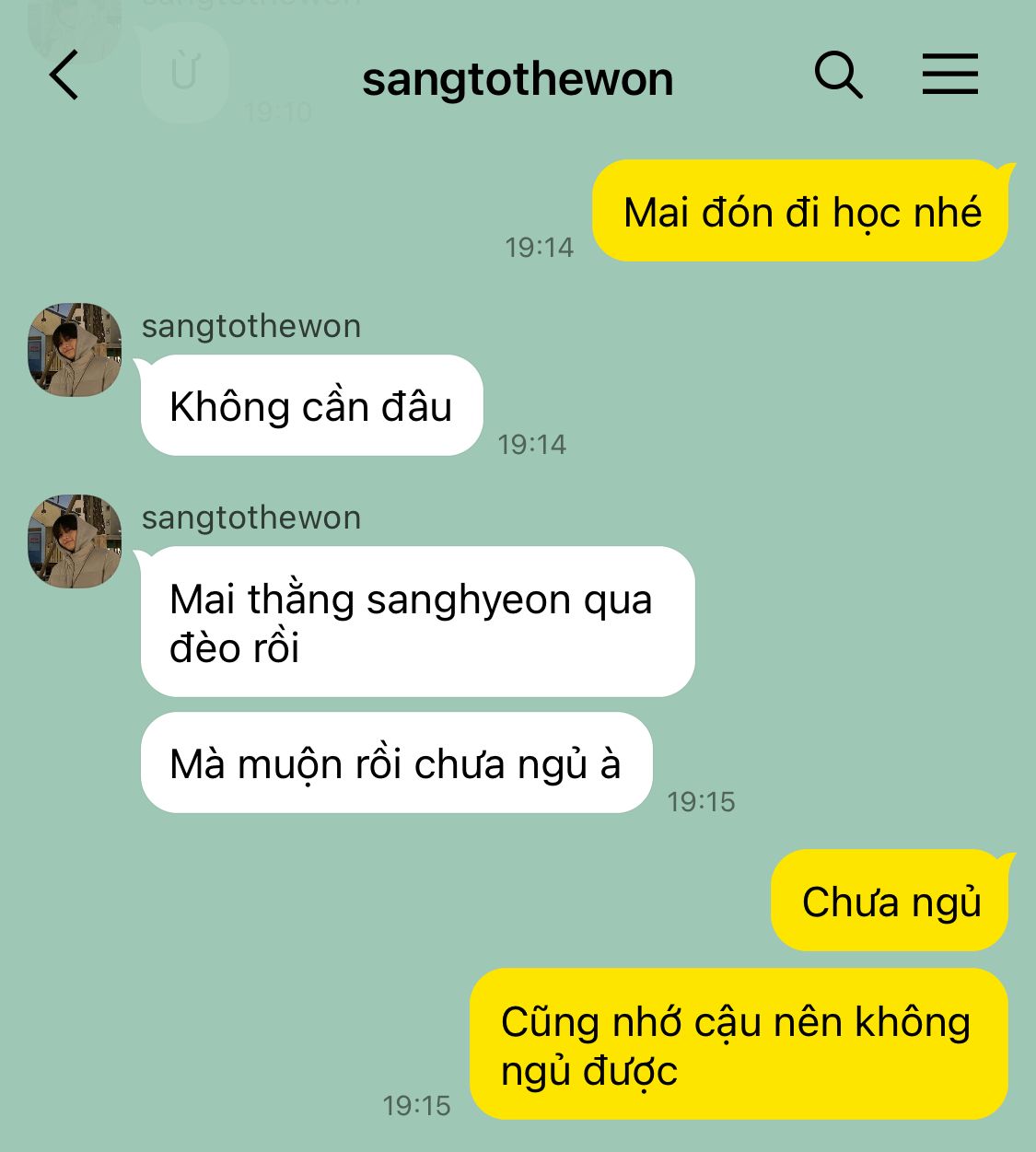1036x1152 pixels.
Task: Search within this conversation
Action: 838,76
